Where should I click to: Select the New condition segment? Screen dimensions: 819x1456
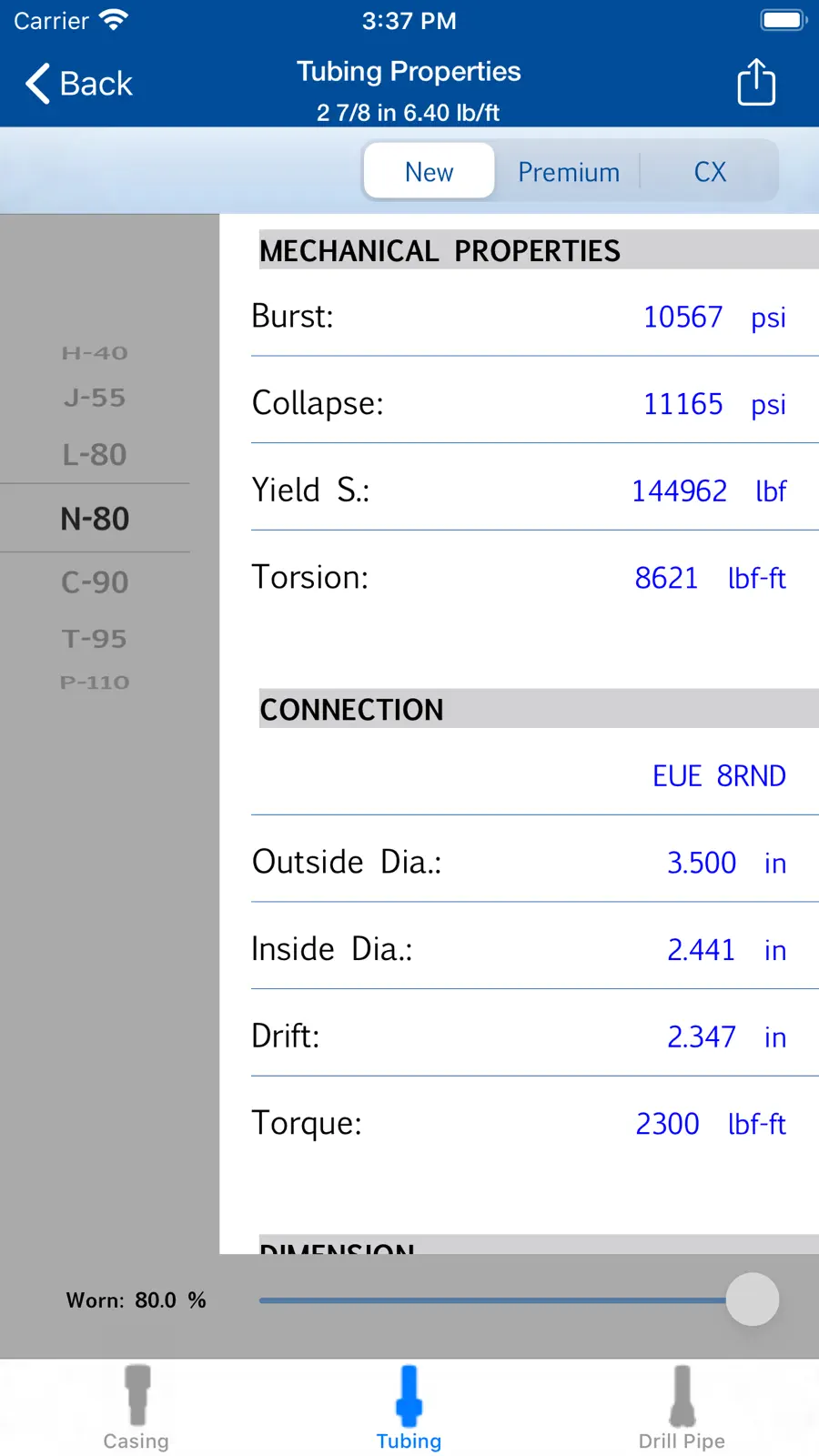click(429, 171)
